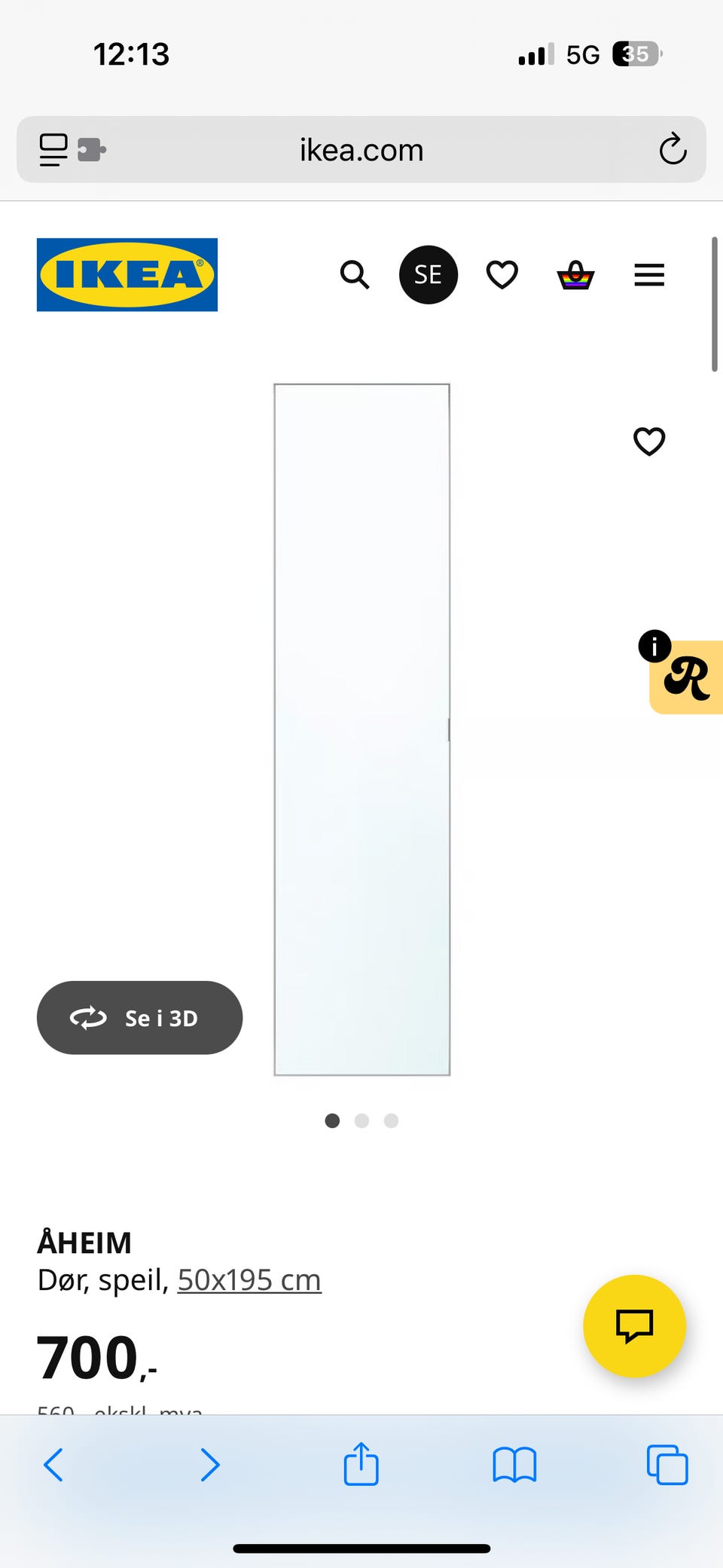Share this page from Safari toolbar

(361, 1463)
